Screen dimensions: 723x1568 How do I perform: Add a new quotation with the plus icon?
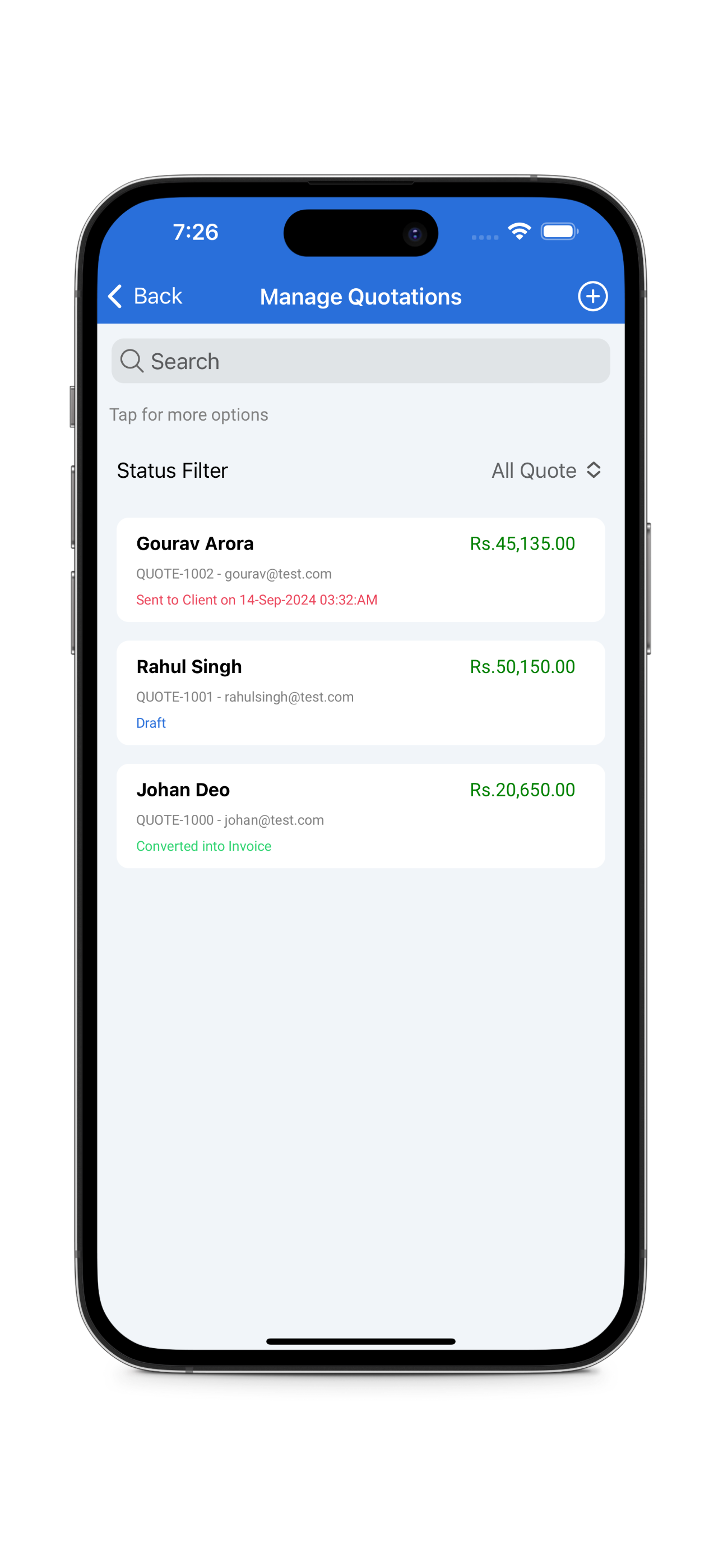(x=592, y=297)
